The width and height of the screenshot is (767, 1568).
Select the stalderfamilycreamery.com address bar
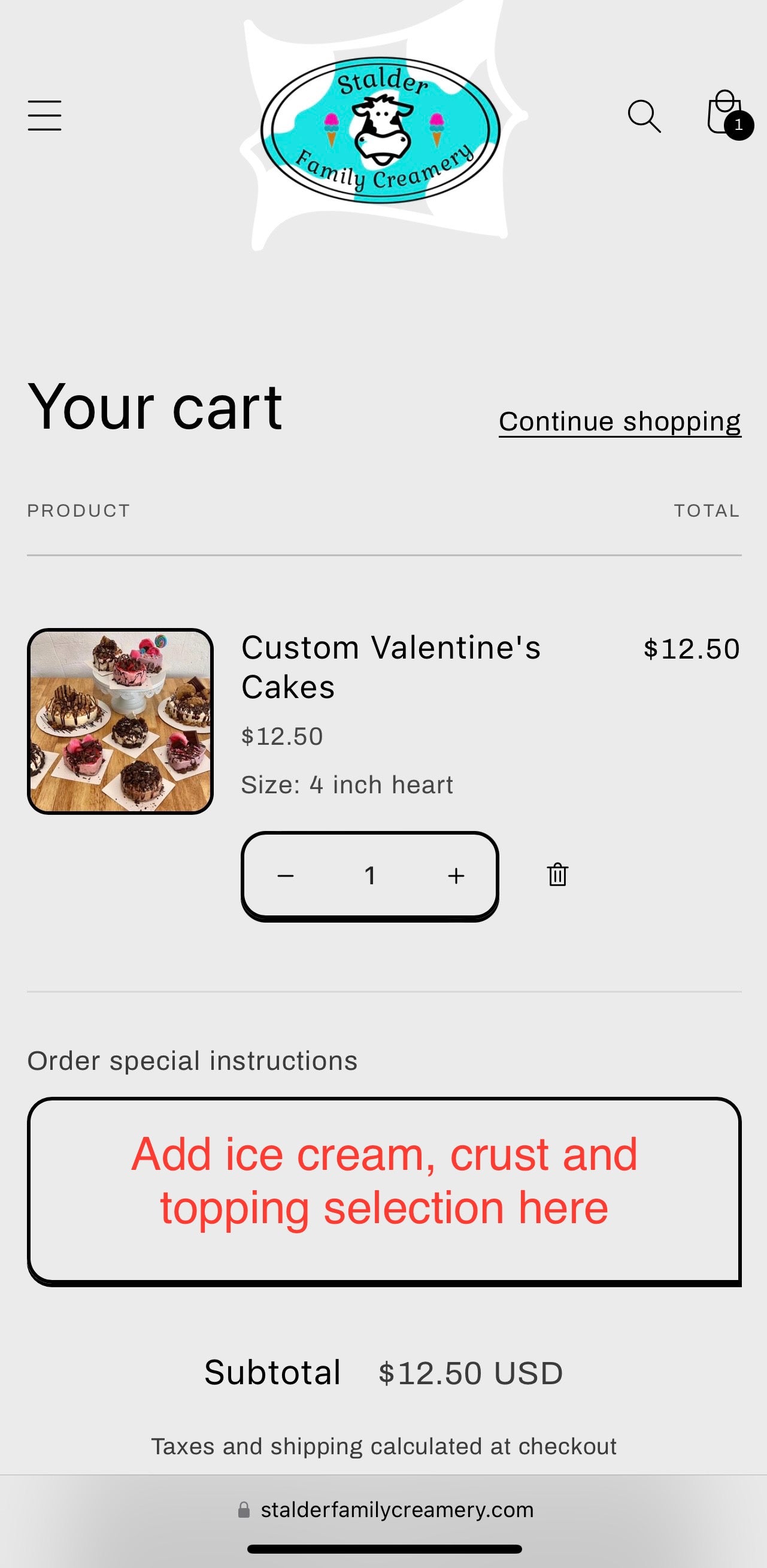coord(396,1509)
